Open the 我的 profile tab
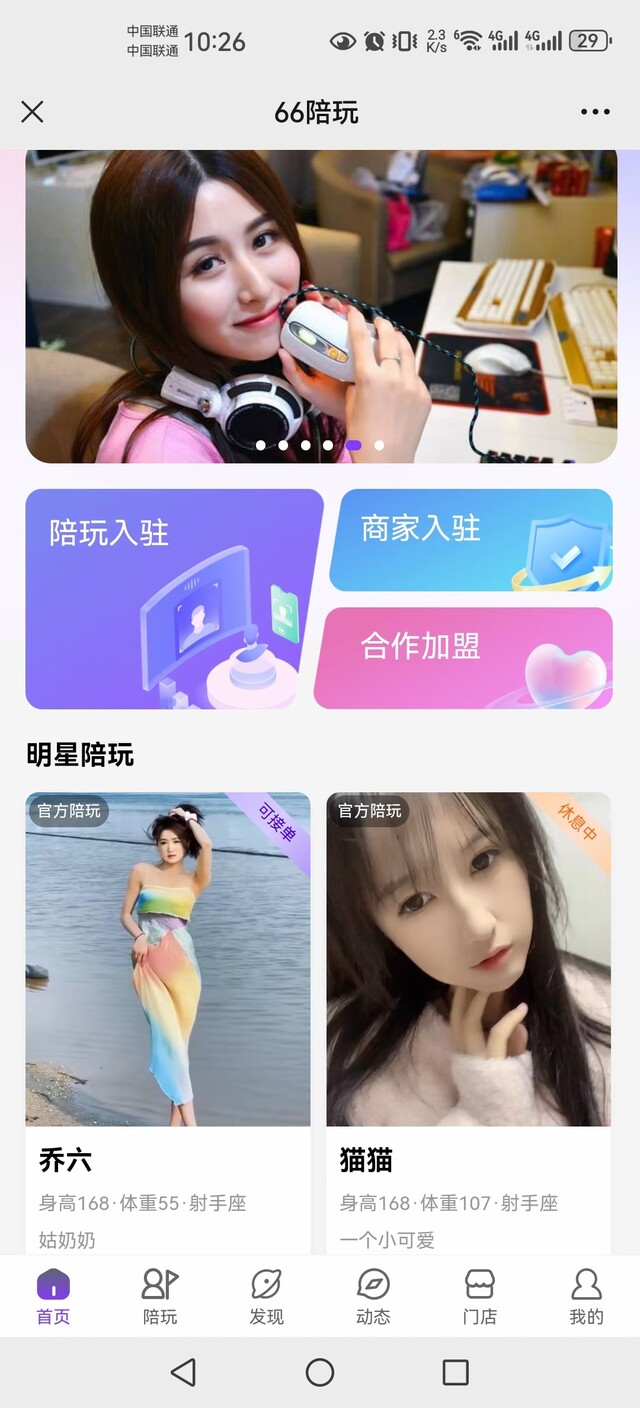 [586, 1296]
